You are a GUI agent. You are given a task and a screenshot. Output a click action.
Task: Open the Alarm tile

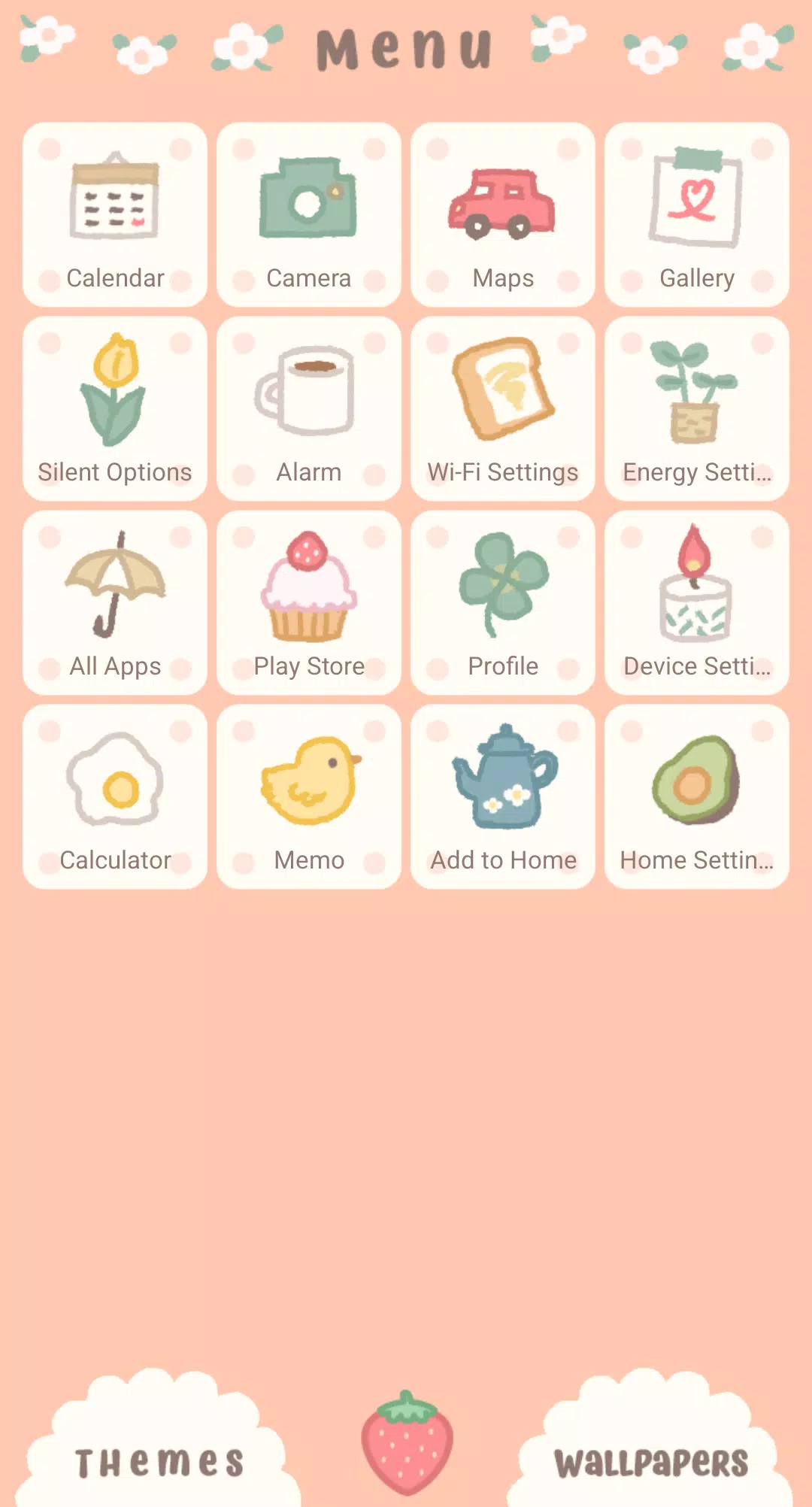coord(309,408)
